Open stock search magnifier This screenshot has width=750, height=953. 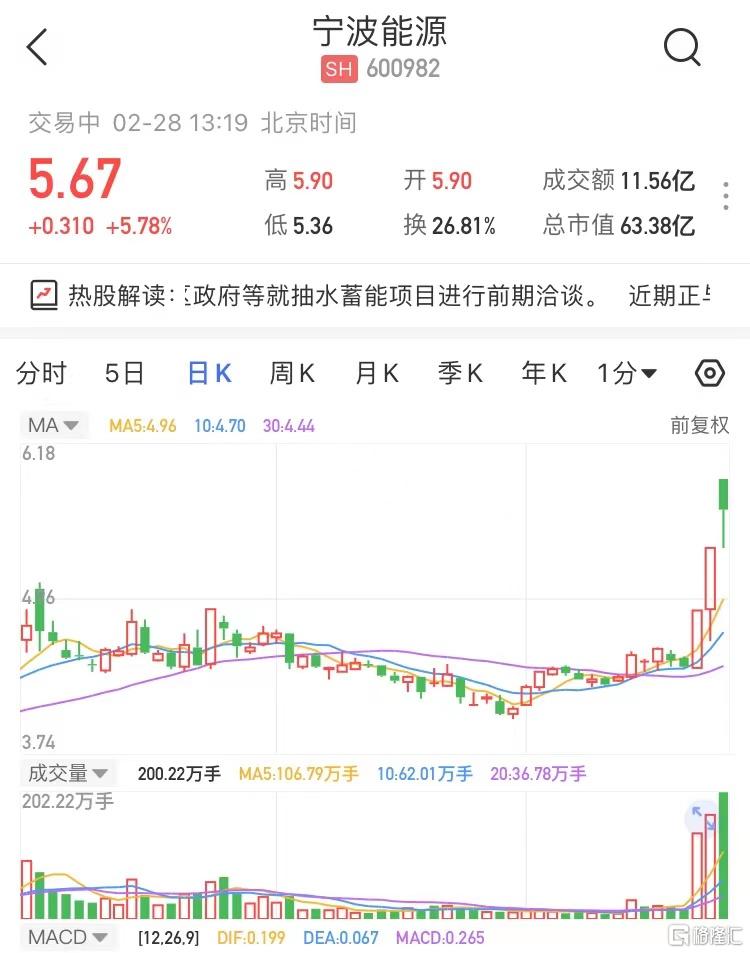pyautogui.click(x=682, y=46)
